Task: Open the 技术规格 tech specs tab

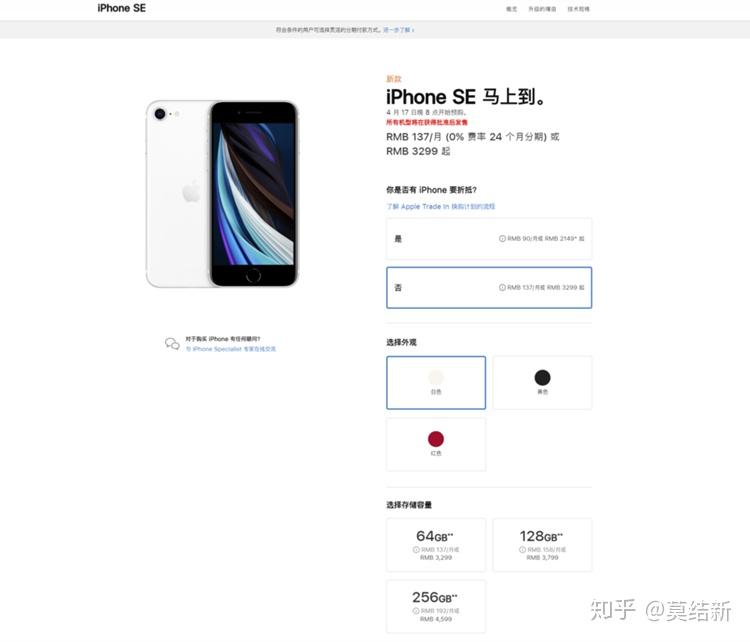Action: tap(578, 9)
